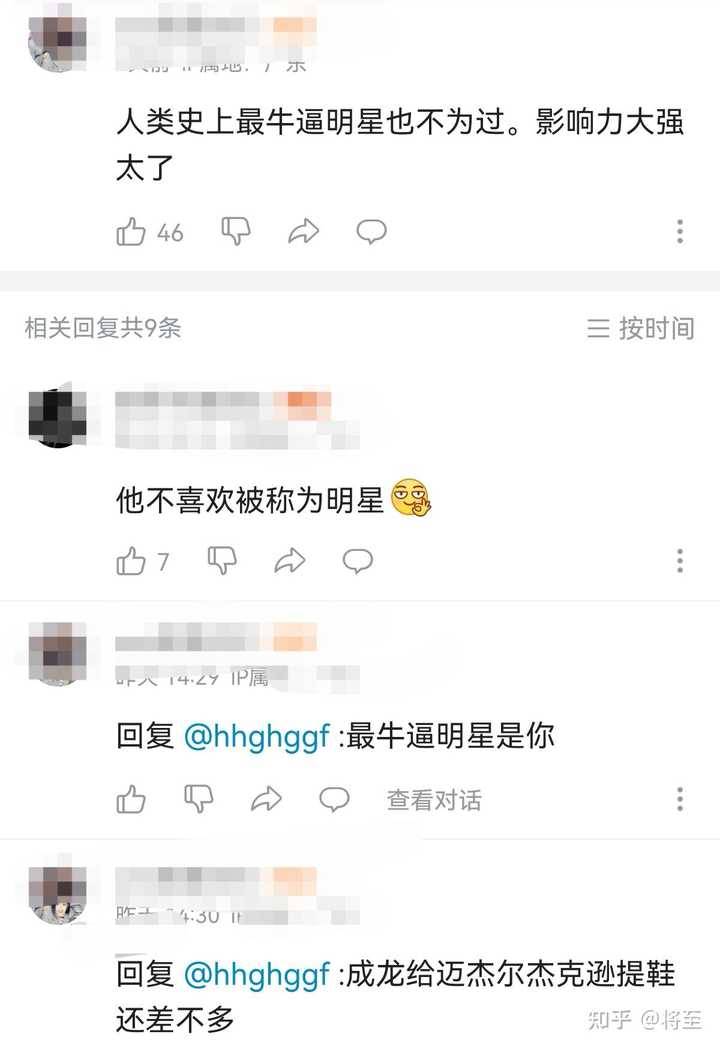Reply to the 人类史上最牛逼明星 comment
Screen dimensions: 720x1049
[x=371, y=232]
